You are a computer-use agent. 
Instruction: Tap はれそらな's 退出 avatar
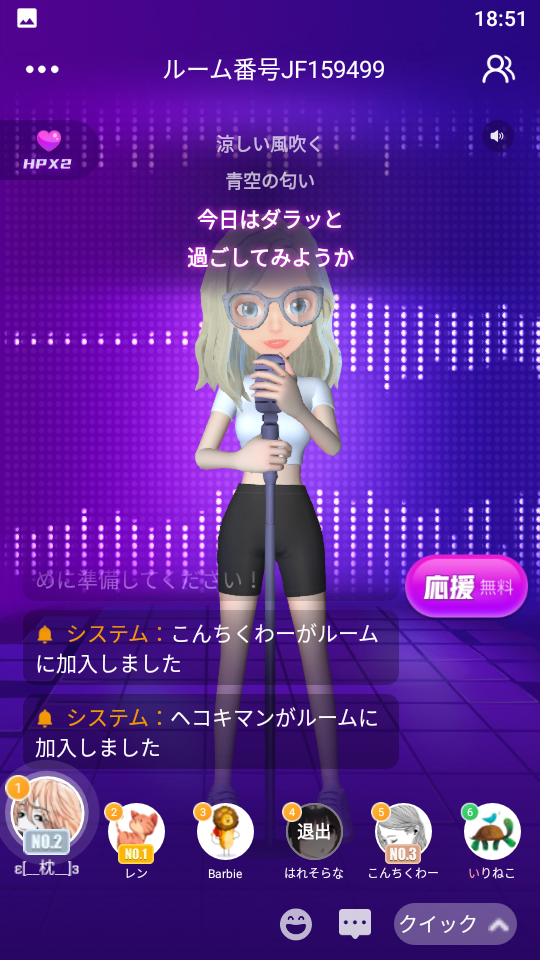[x=314, y=831]
